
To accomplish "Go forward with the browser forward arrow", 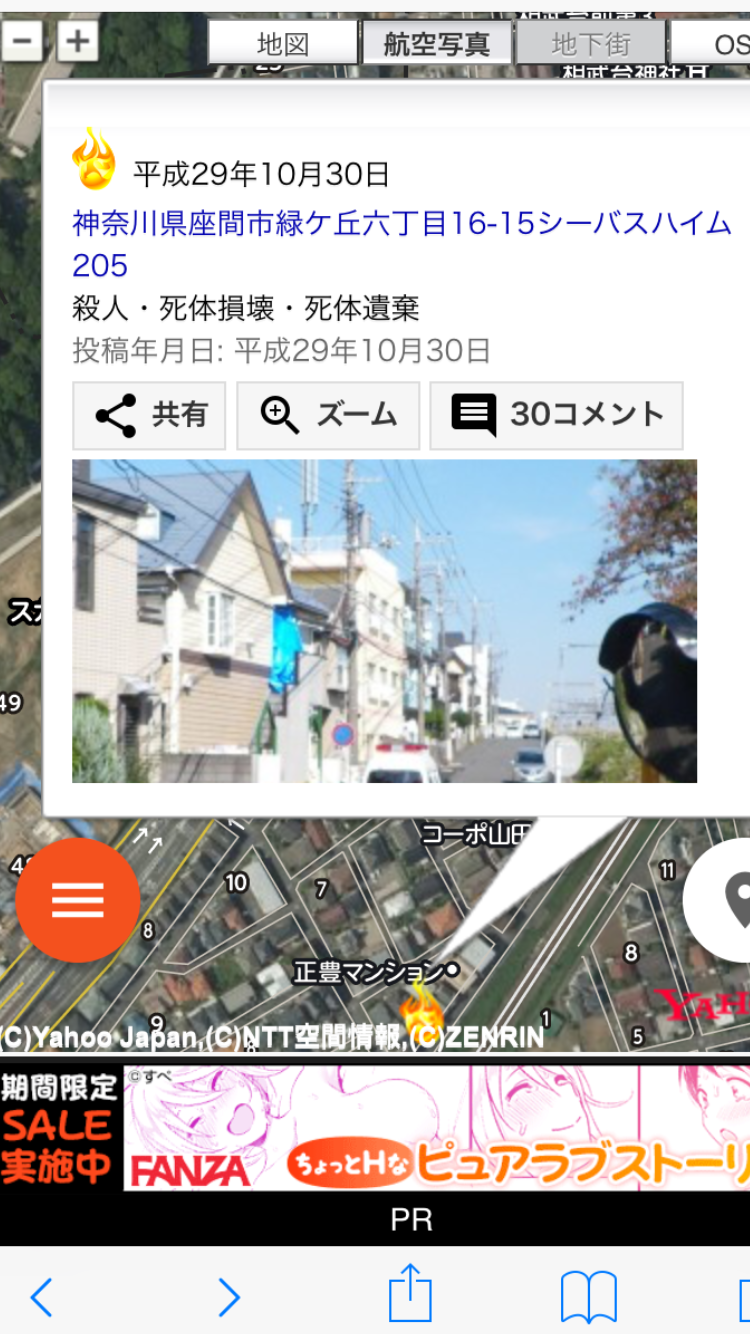I will tap(229, 1297).
